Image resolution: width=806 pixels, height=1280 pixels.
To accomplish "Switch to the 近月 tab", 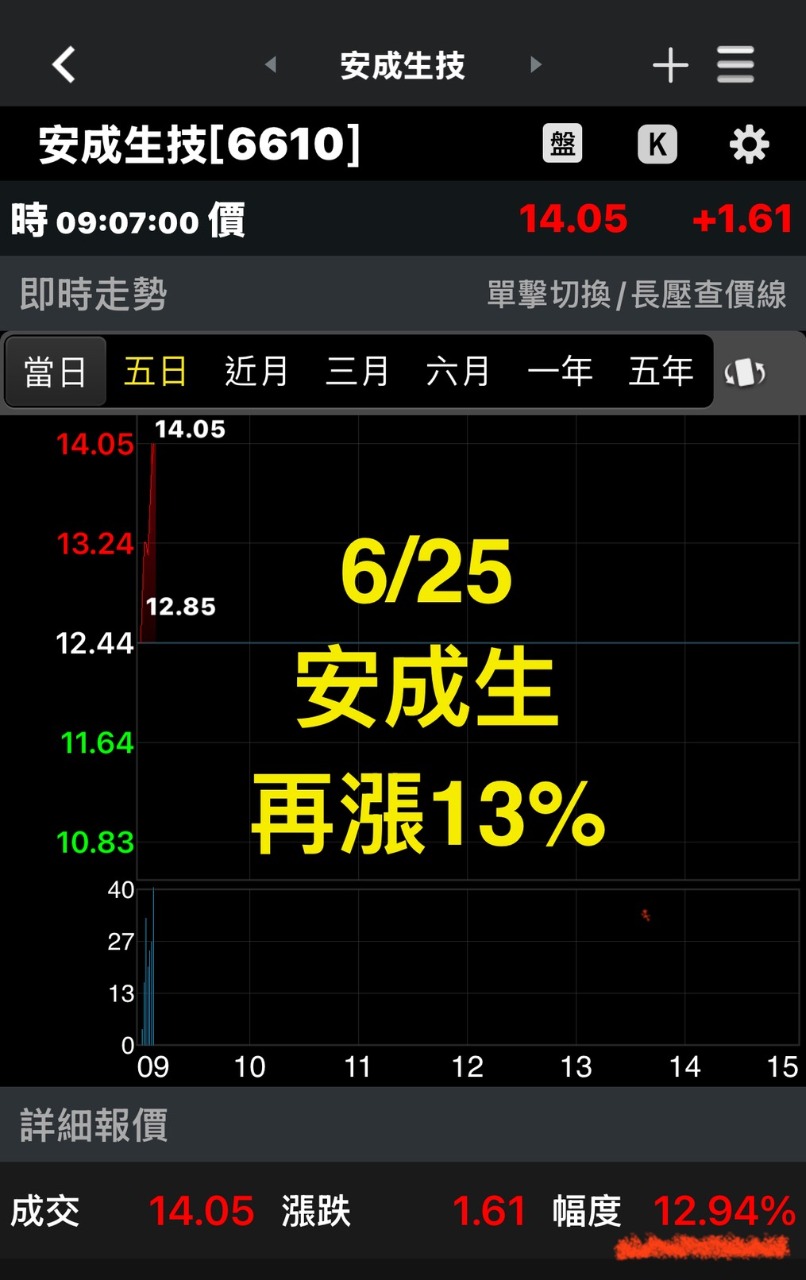I will 257,372.
